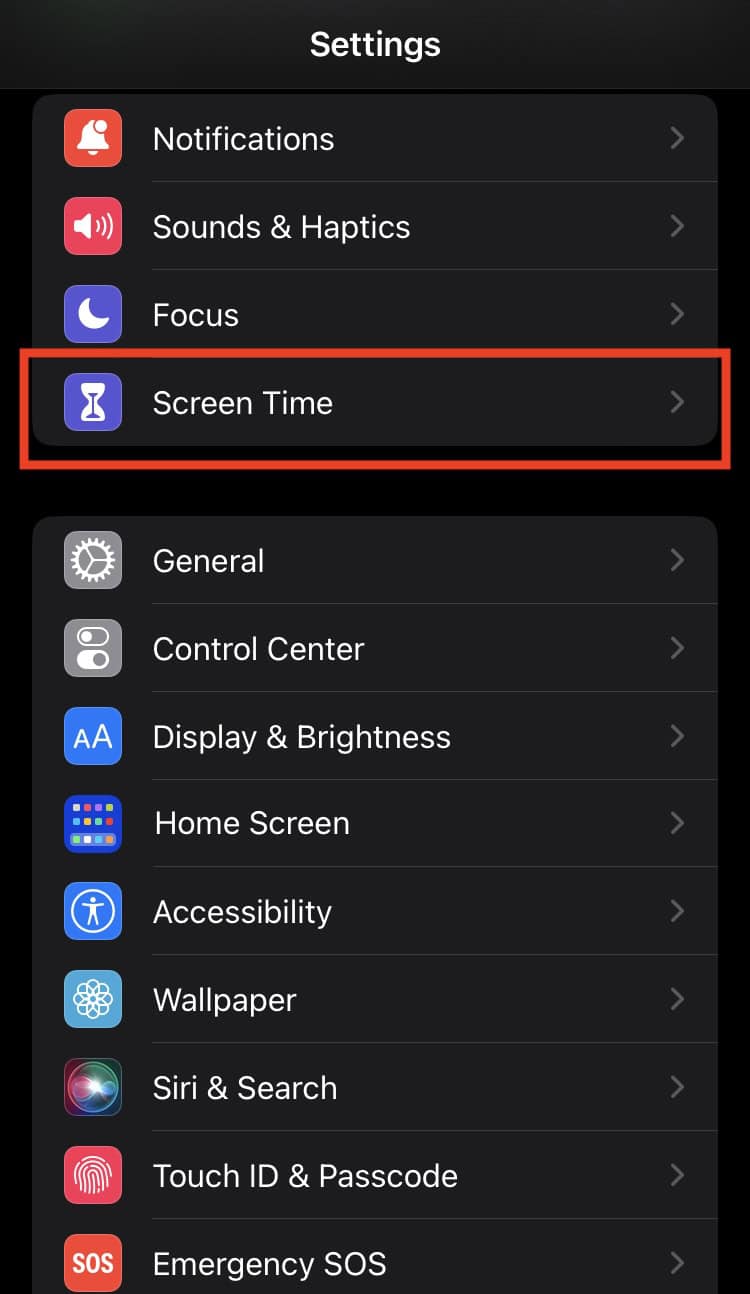Open Emergency SOS settings

click(374, 1263)
